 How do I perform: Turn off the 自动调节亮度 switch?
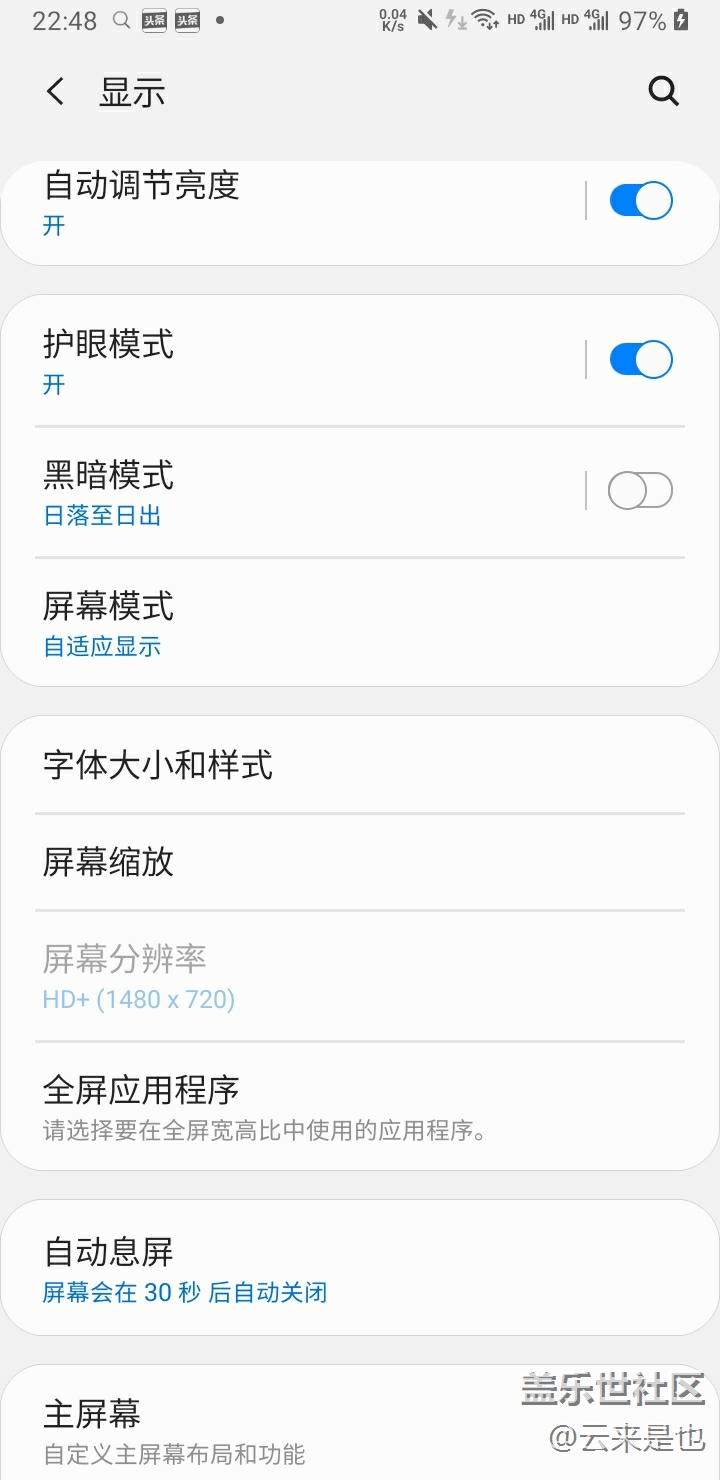coord(641,201)
